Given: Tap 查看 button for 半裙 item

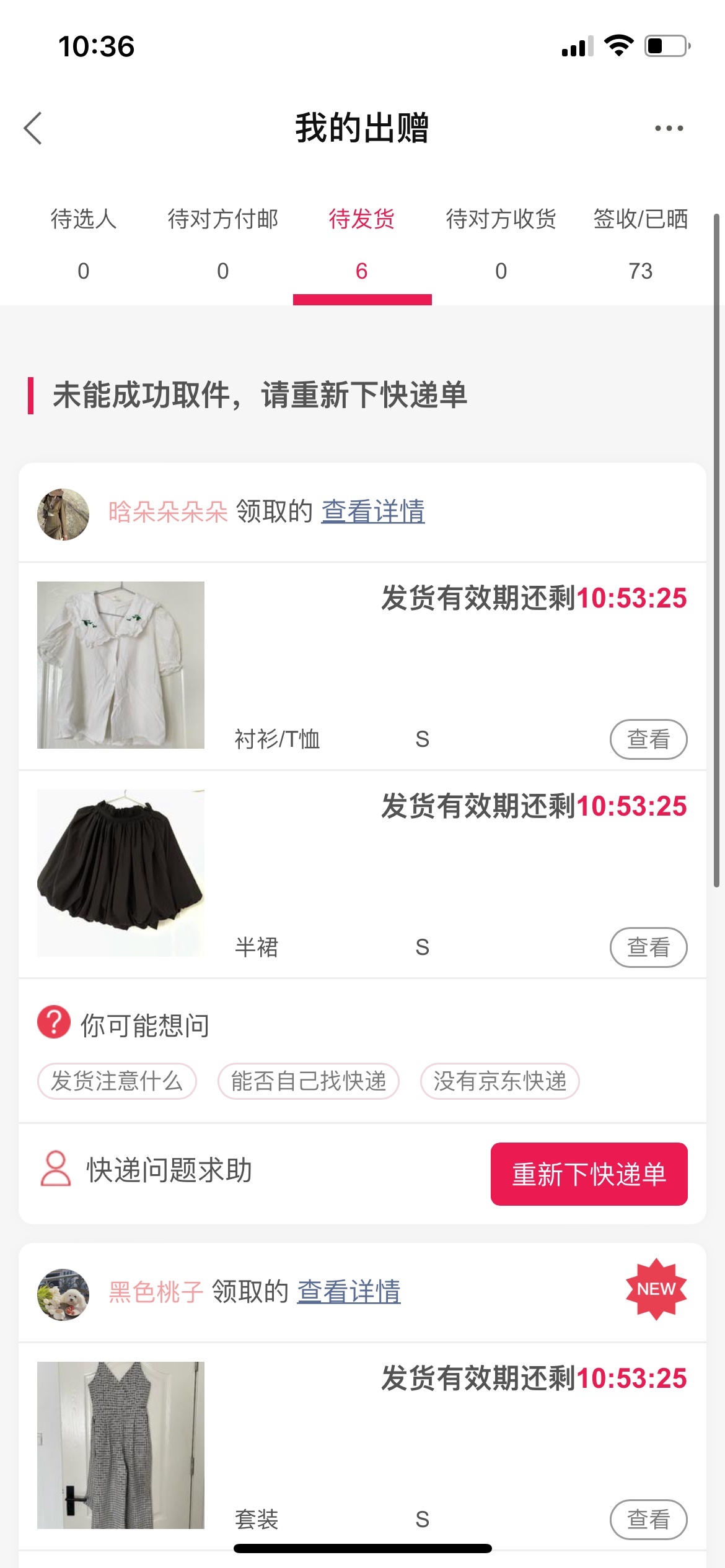Looking at the screenshot, I should click(x=648, y=947).
